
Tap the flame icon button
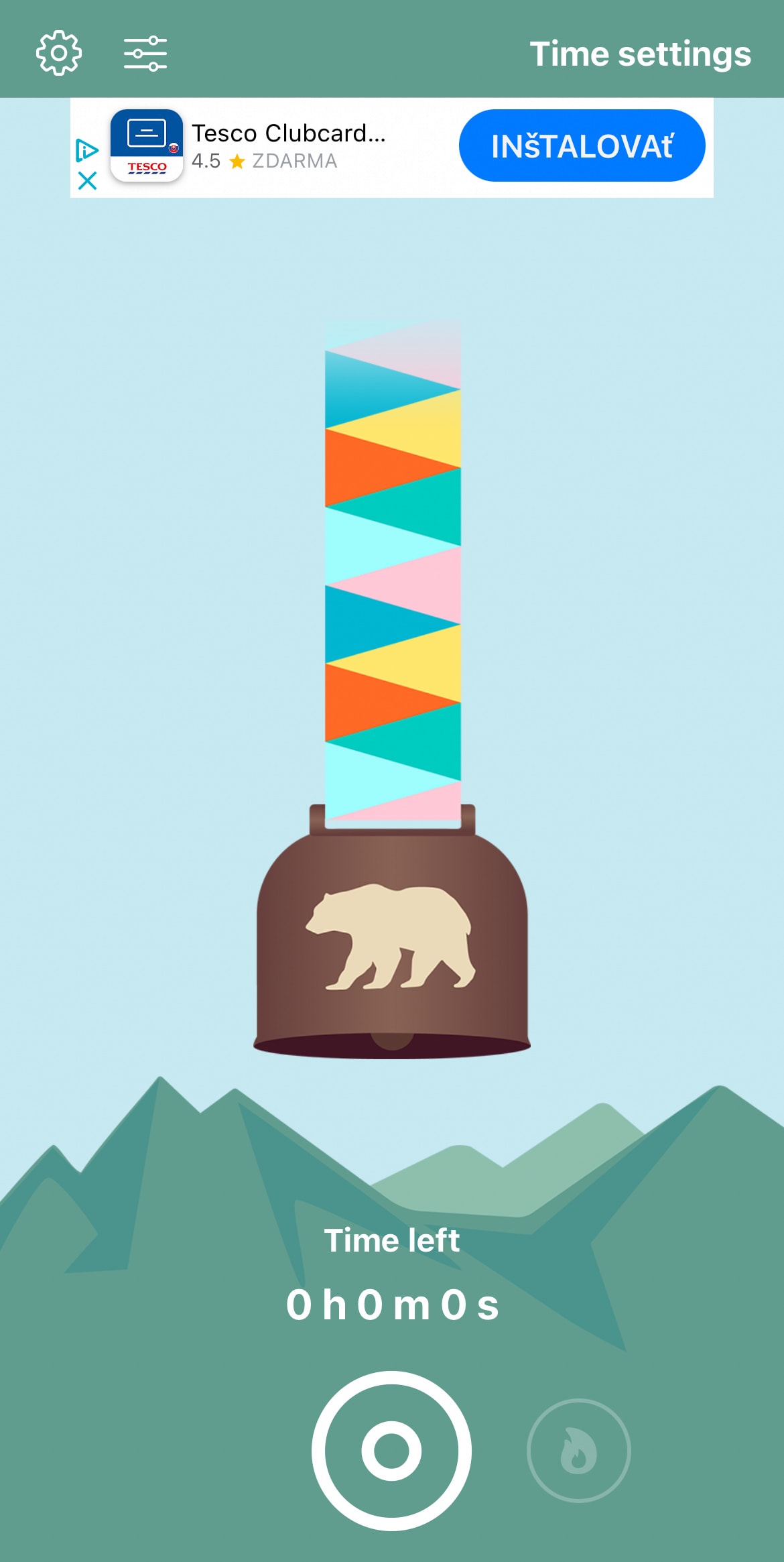pos(579,1451)
